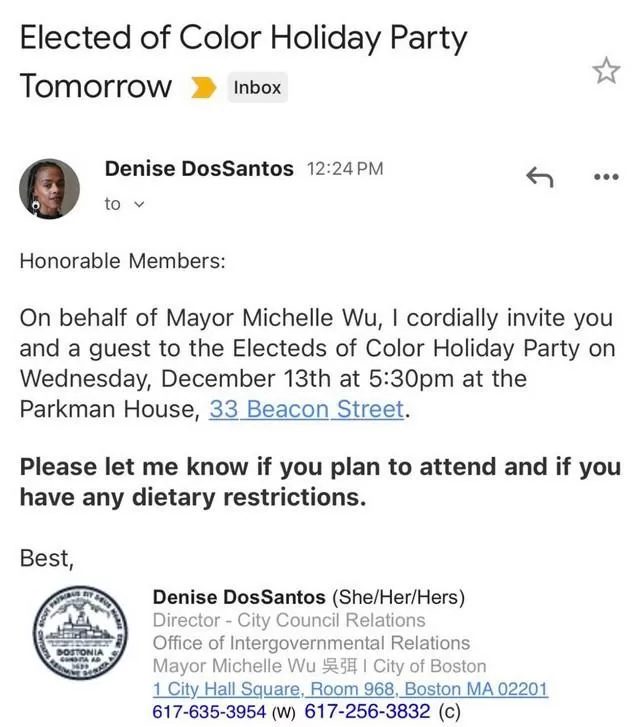Call work number 617-635-3954
Viewport: 633px width, 727px height.
coord(209,712)
